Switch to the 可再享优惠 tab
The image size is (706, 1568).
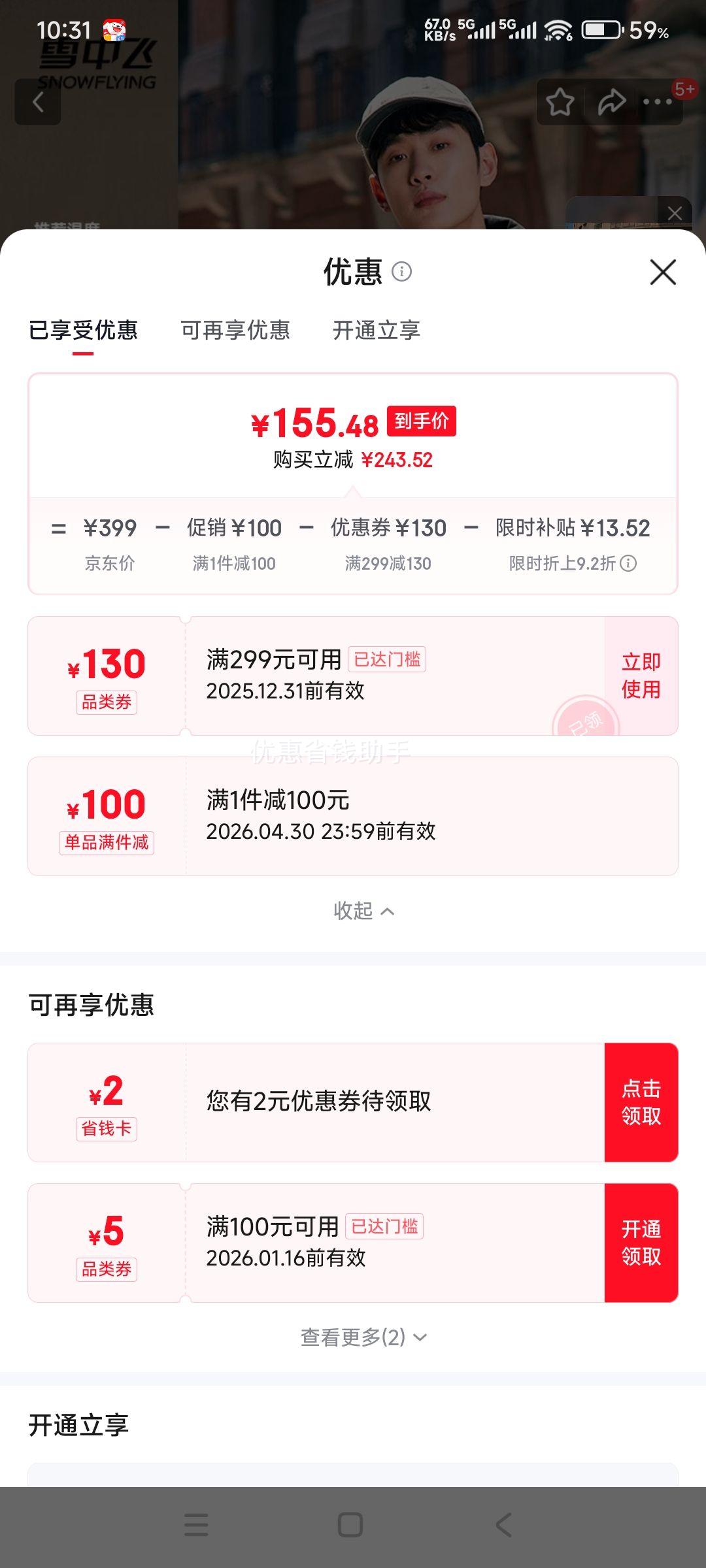236,331
